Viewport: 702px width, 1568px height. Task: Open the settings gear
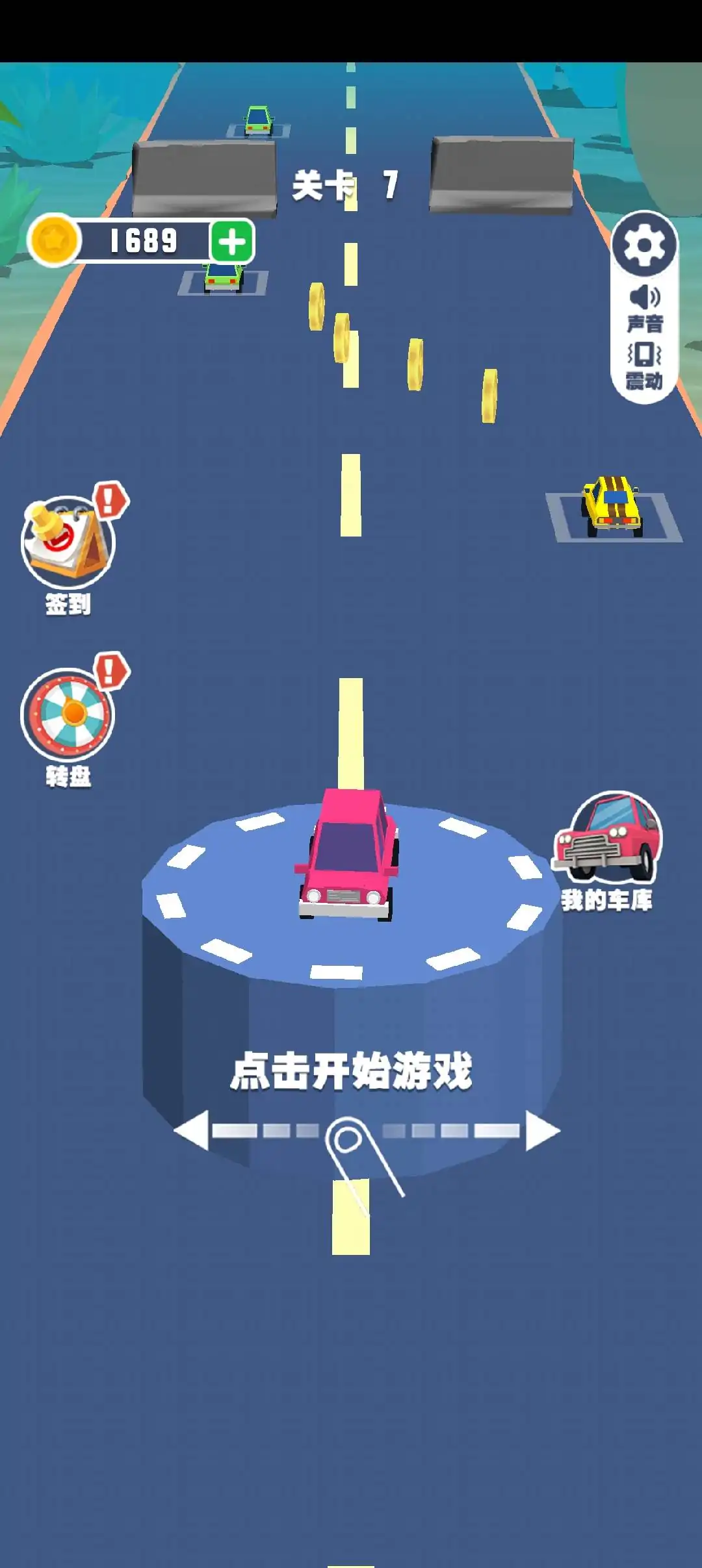[643, 244]
